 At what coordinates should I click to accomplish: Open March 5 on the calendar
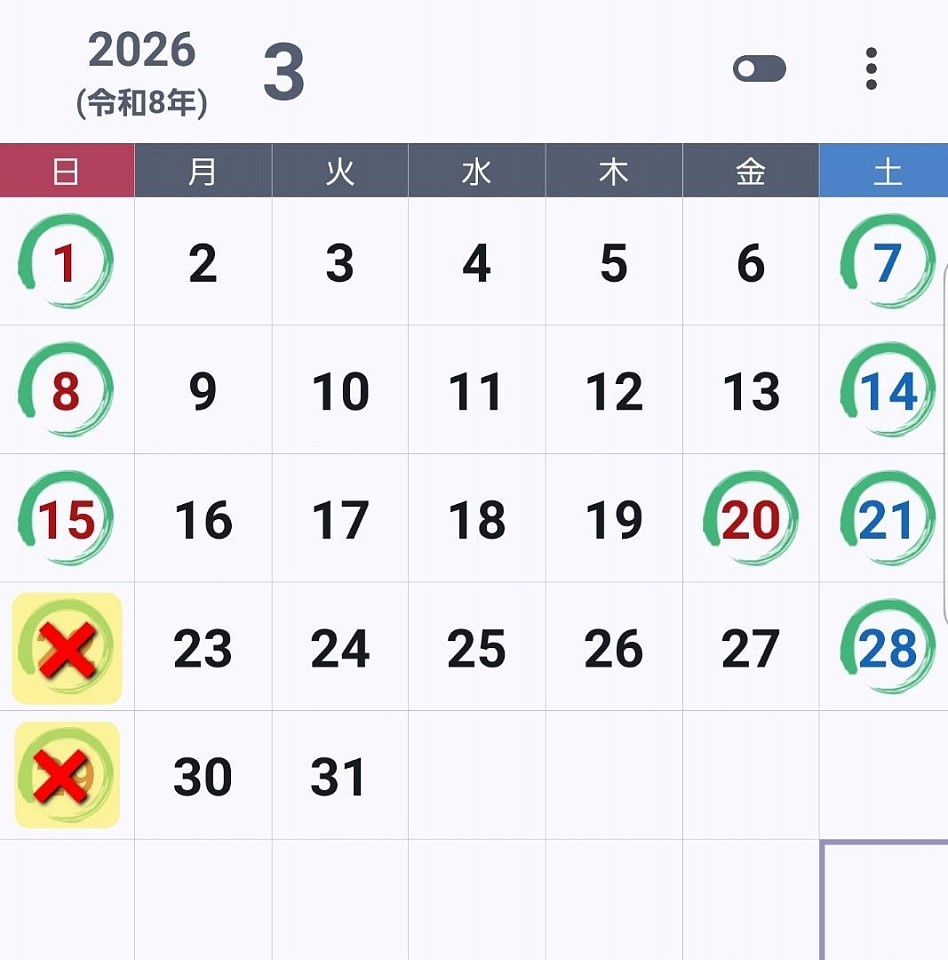613,262
